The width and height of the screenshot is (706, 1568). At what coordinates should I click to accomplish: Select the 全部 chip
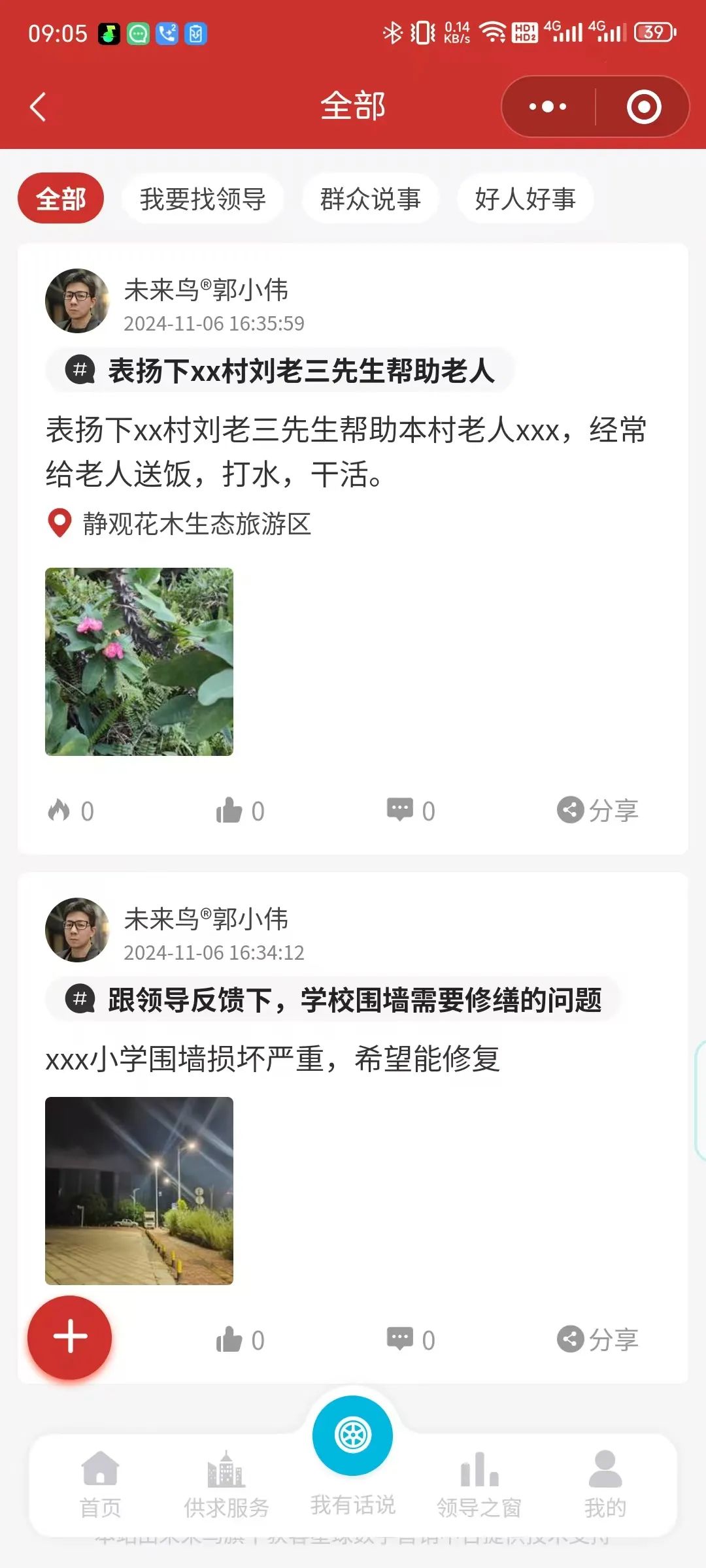[61, 199]
